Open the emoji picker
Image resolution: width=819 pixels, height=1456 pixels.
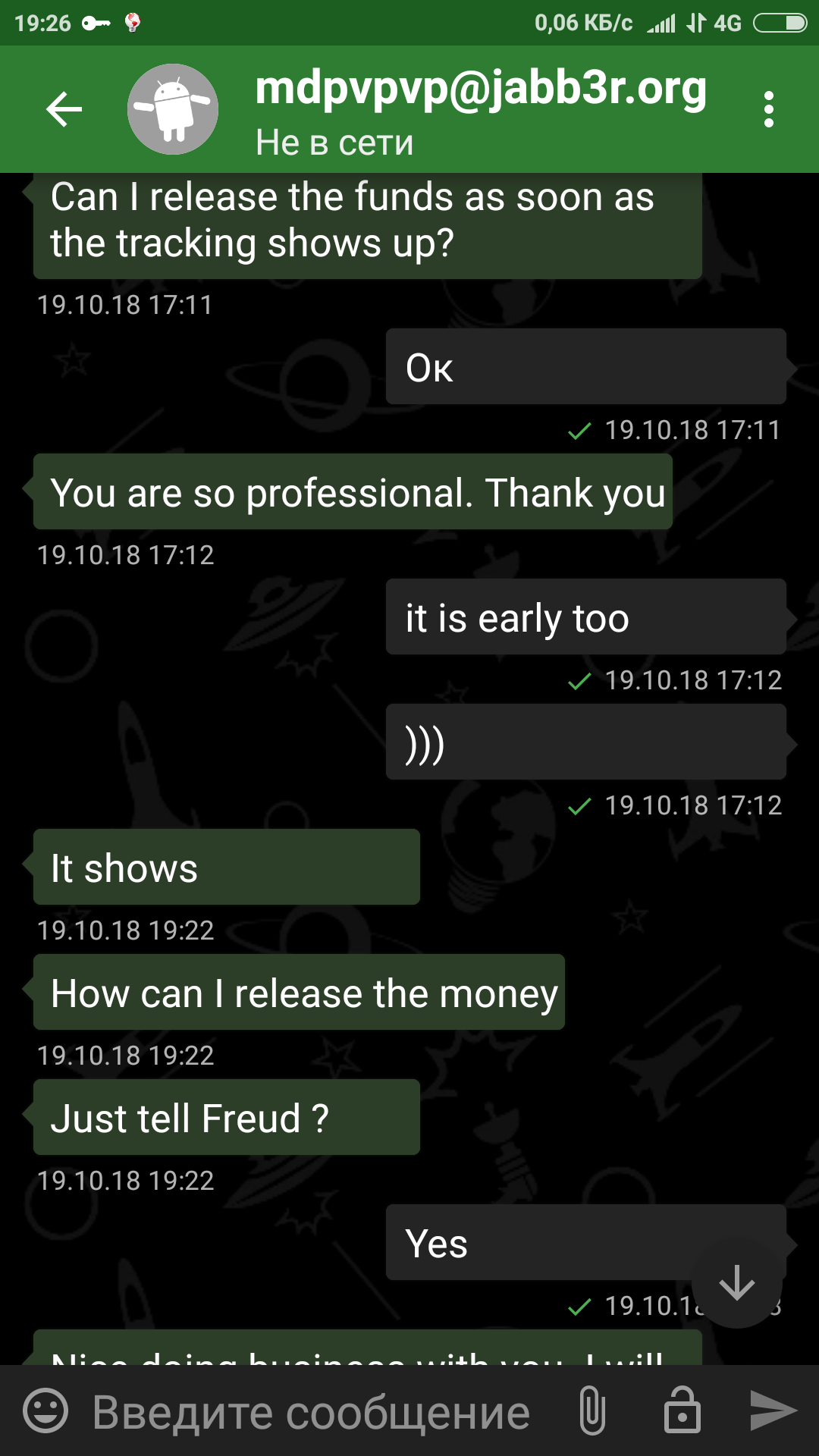point(45,1411)
